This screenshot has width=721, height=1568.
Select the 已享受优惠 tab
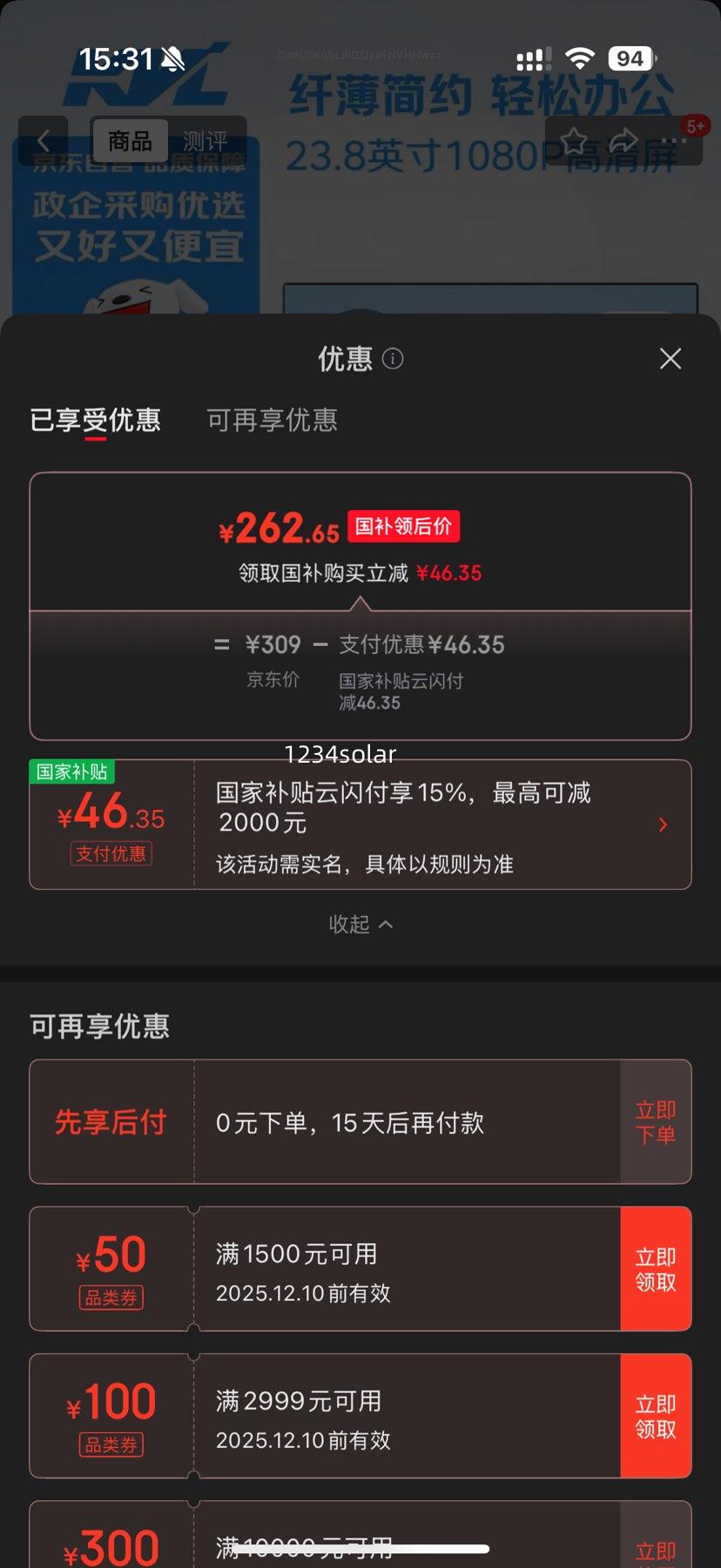pyautogui.click(x=95, y=421)
